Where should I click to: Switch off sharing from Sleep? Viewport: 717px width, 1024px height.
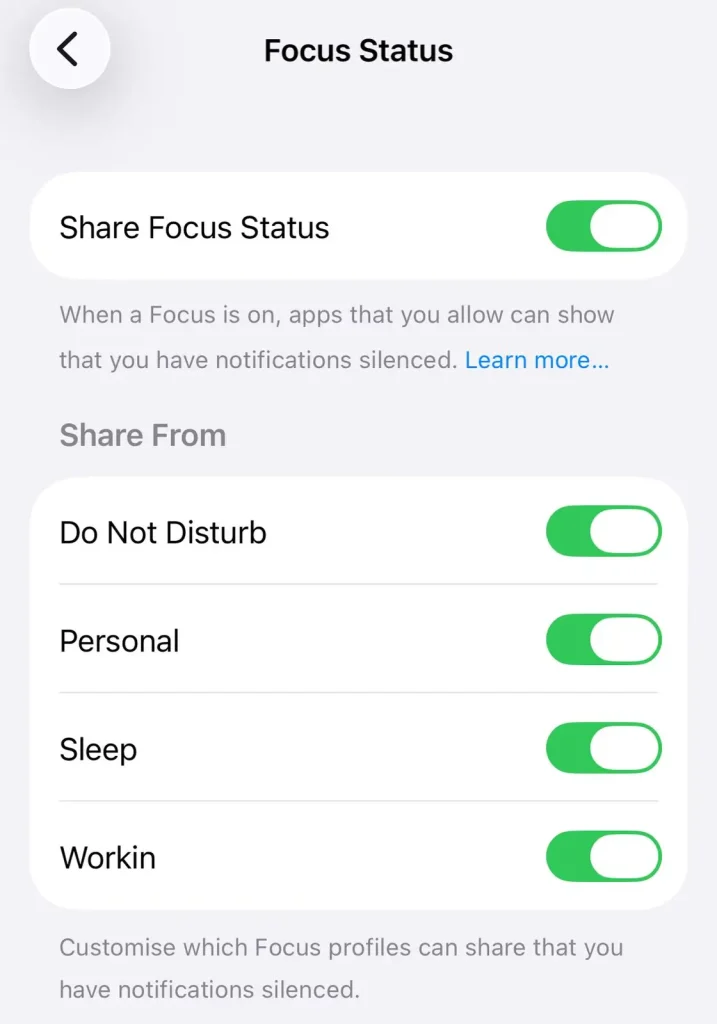coord(603,748)
